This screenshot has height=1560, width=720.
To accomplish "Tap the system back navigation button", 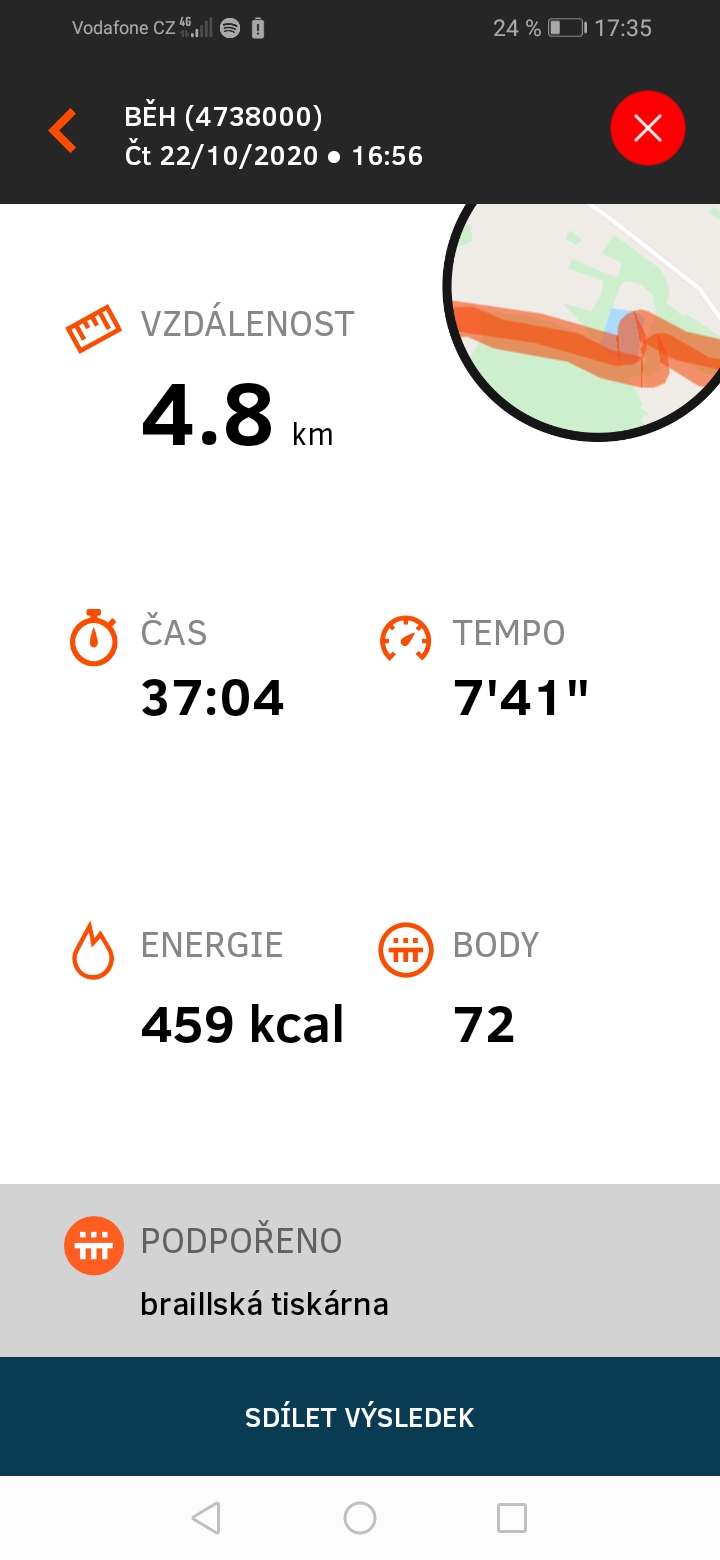I will (x=206, y=1518).
